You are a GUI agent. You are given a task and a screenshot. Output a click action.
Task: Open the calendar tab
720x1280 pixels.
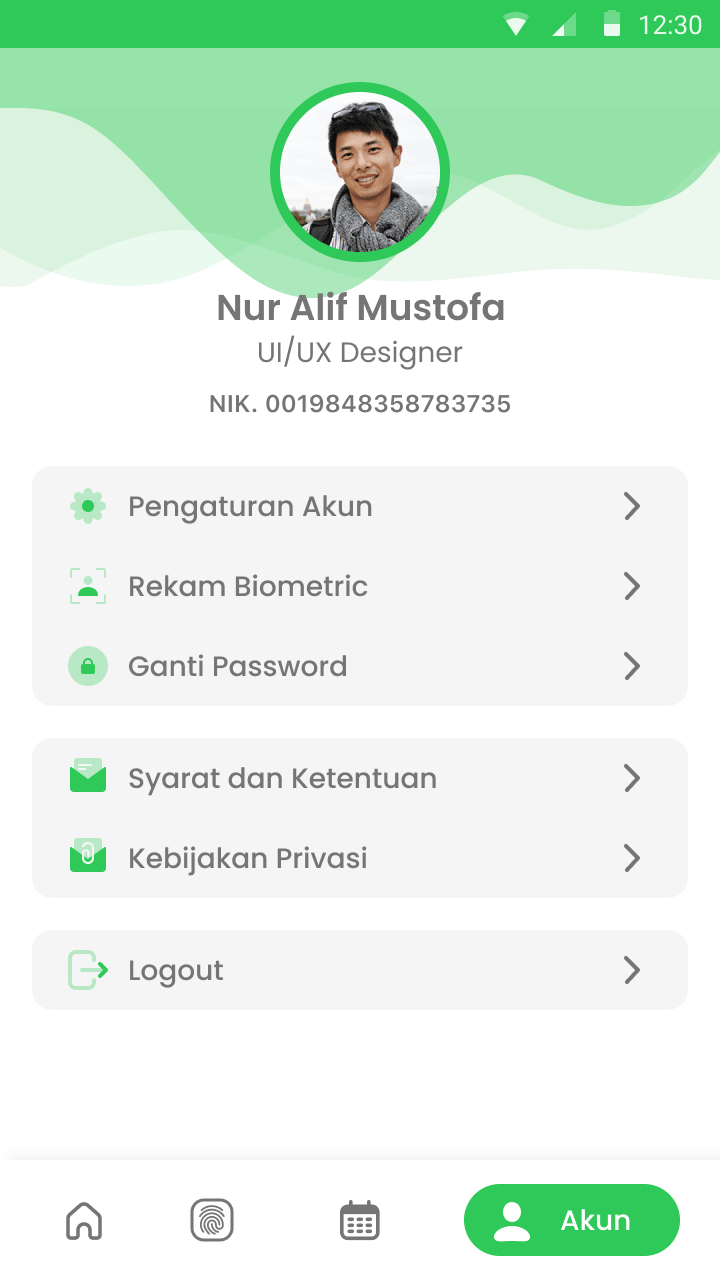point(359,1221)
